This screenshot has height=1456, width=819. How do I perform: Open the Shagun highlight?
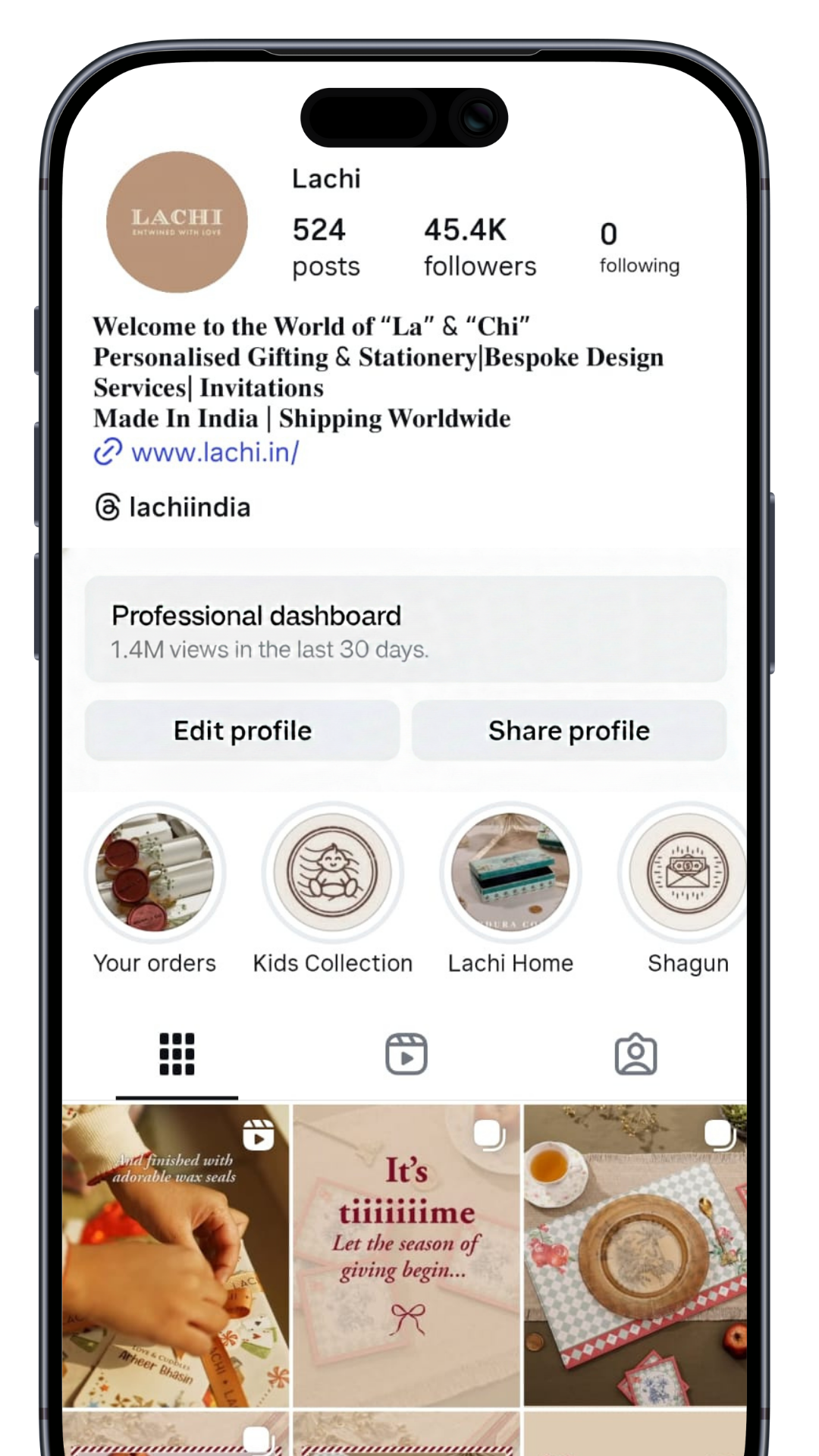click(687, 873)
